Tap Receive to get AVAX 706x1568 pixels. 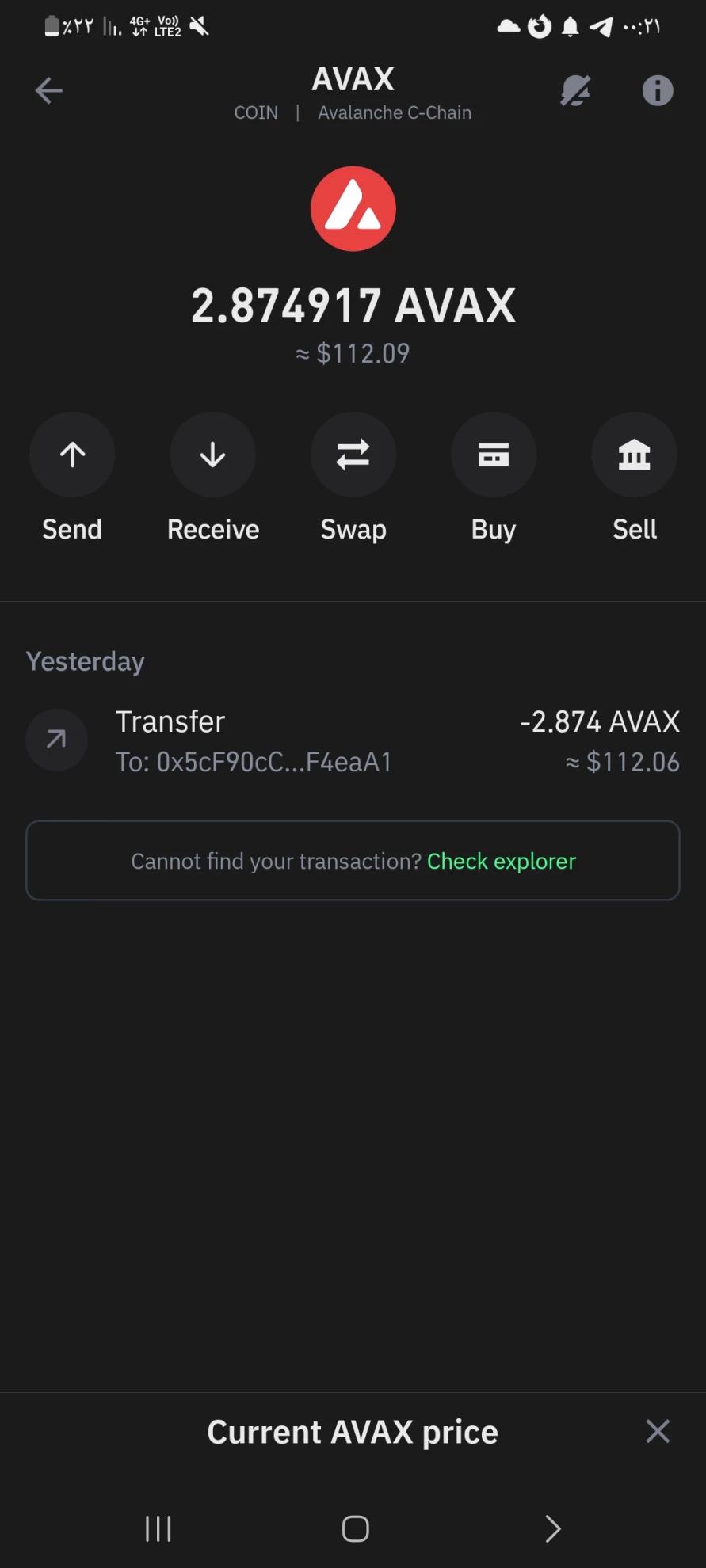[212, 455]
